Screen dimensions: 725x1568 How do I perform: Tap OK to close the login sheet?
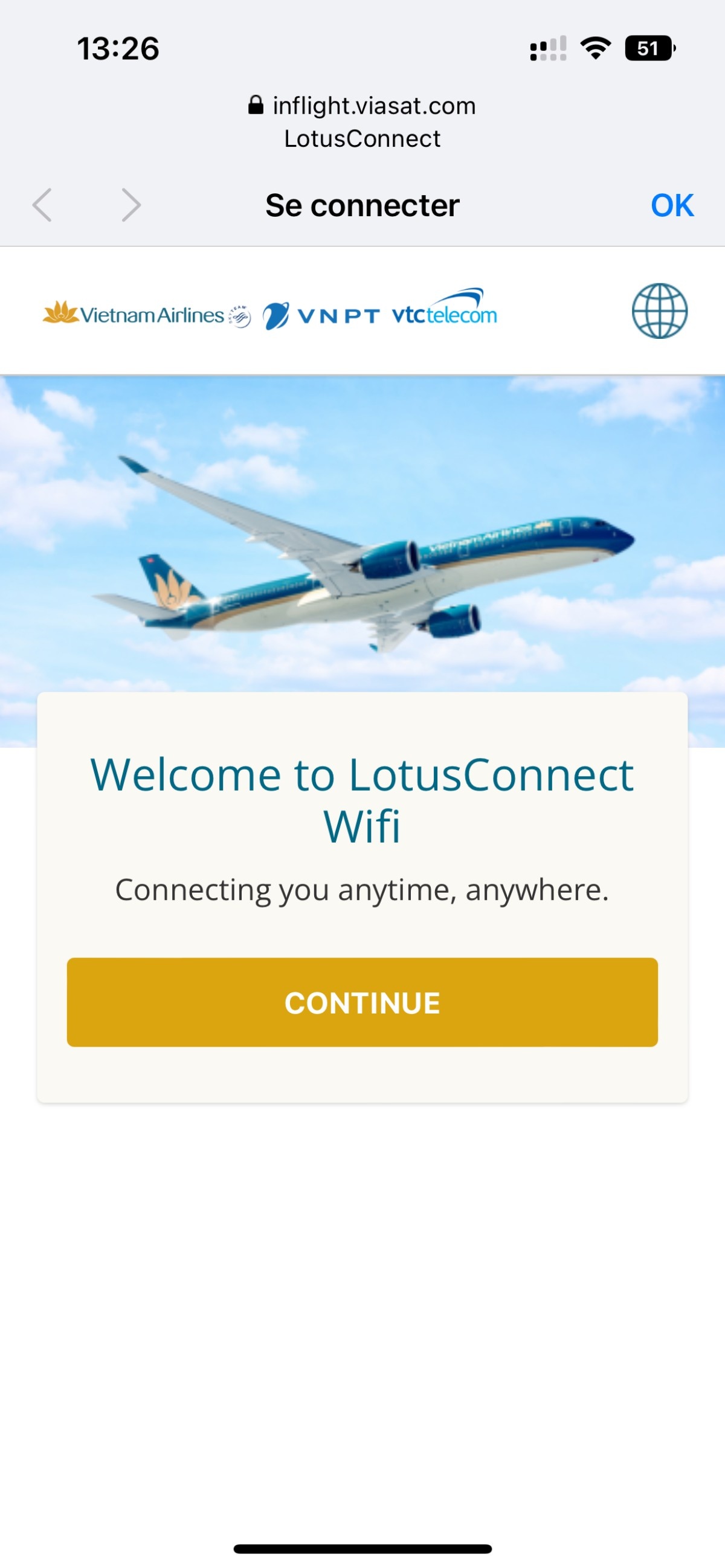click(671, 205)
